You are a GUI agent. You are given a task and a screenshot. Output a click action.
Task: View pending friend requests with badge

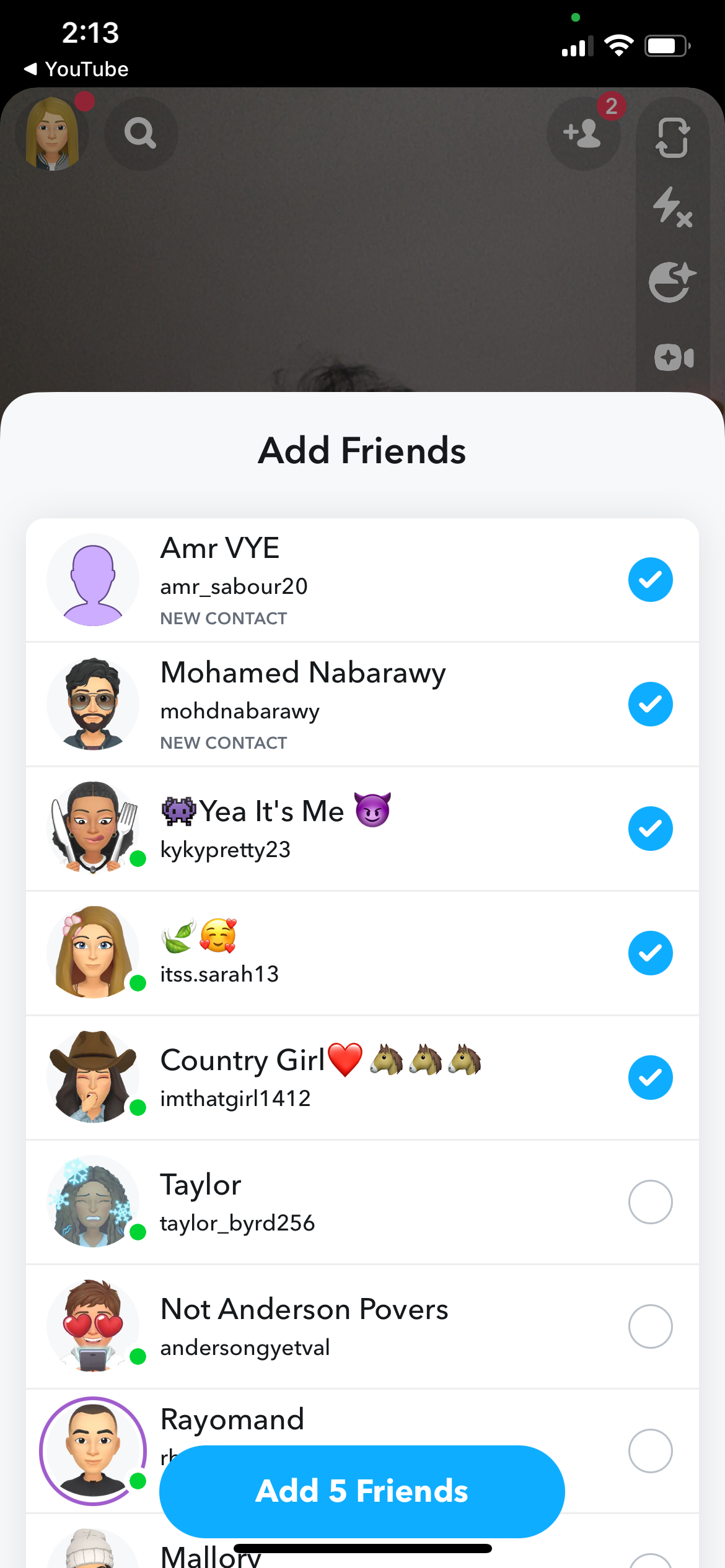(583, 133)
